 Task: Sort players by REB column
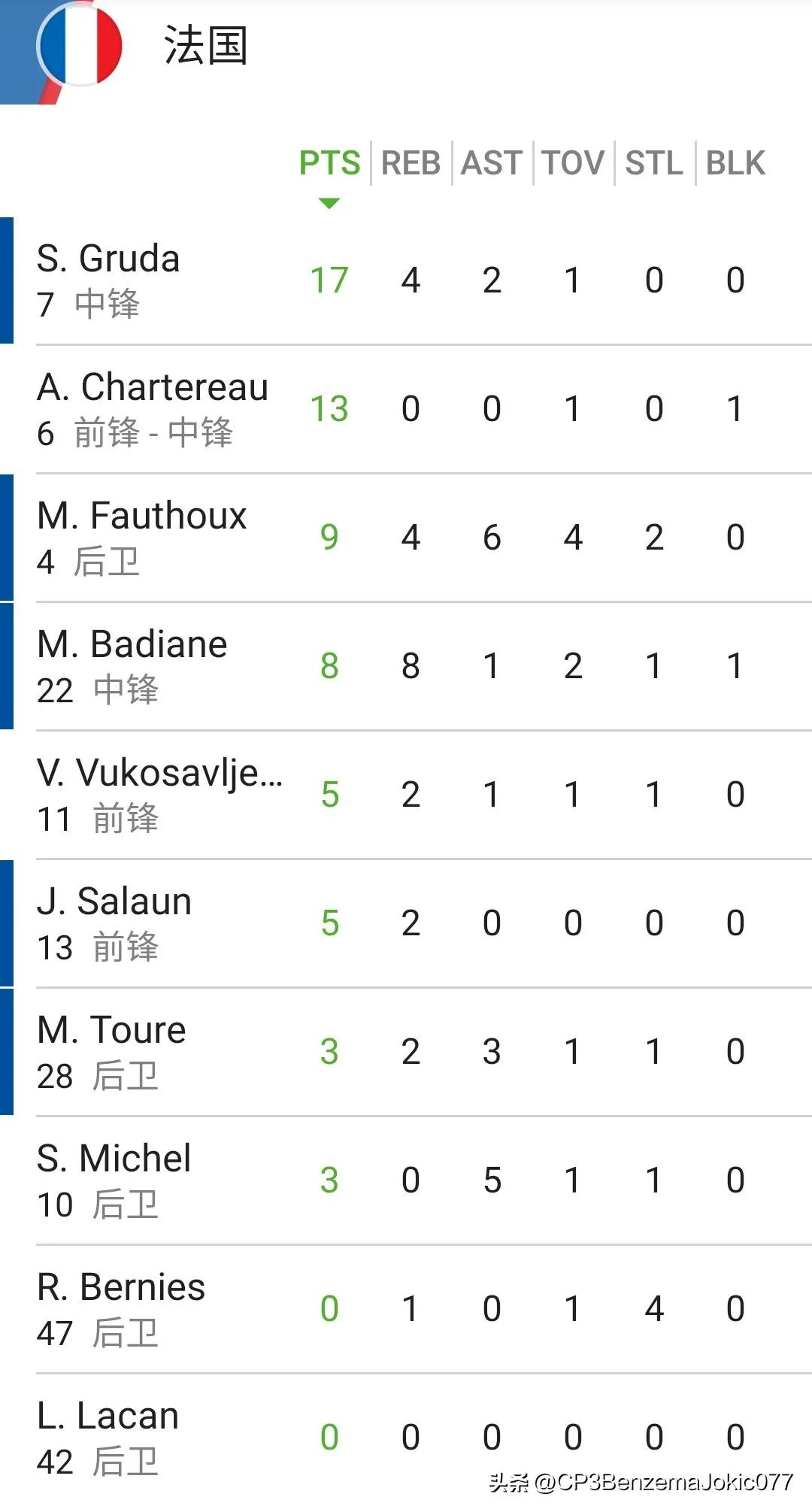(411, 163)
